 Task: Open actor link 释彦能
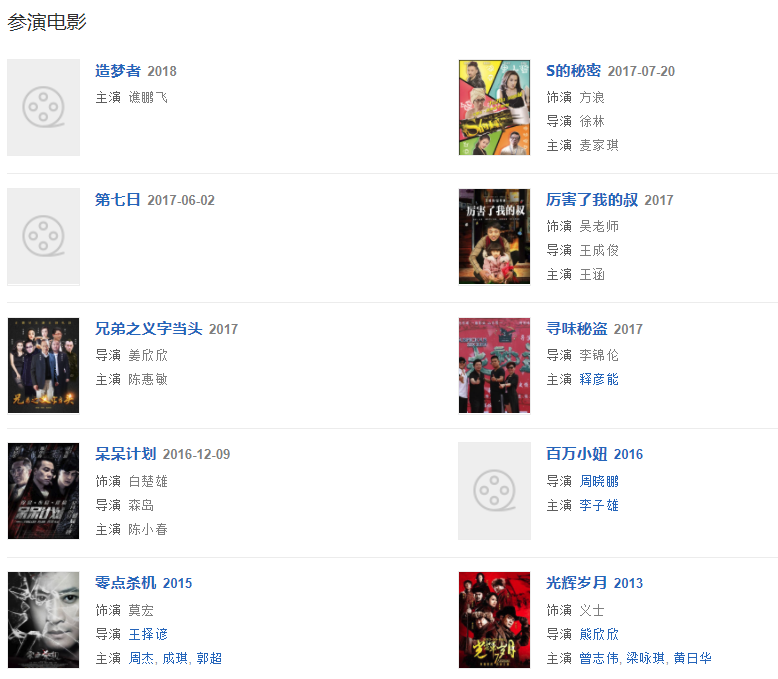[599, 380]
